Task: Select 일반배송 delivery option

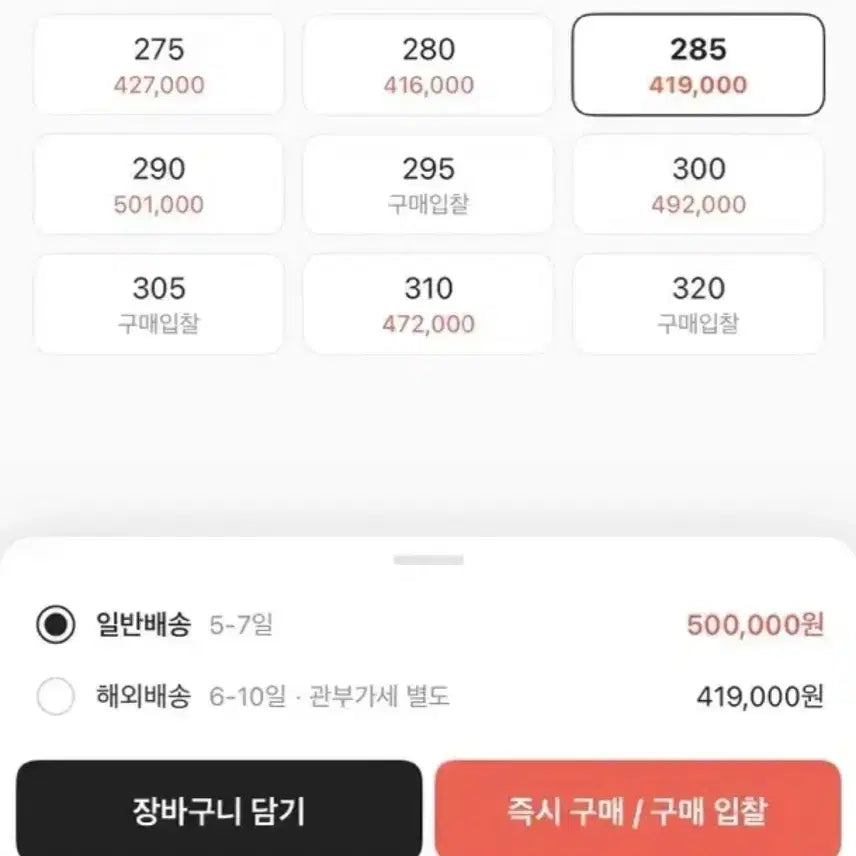Action: click(56, 626)
